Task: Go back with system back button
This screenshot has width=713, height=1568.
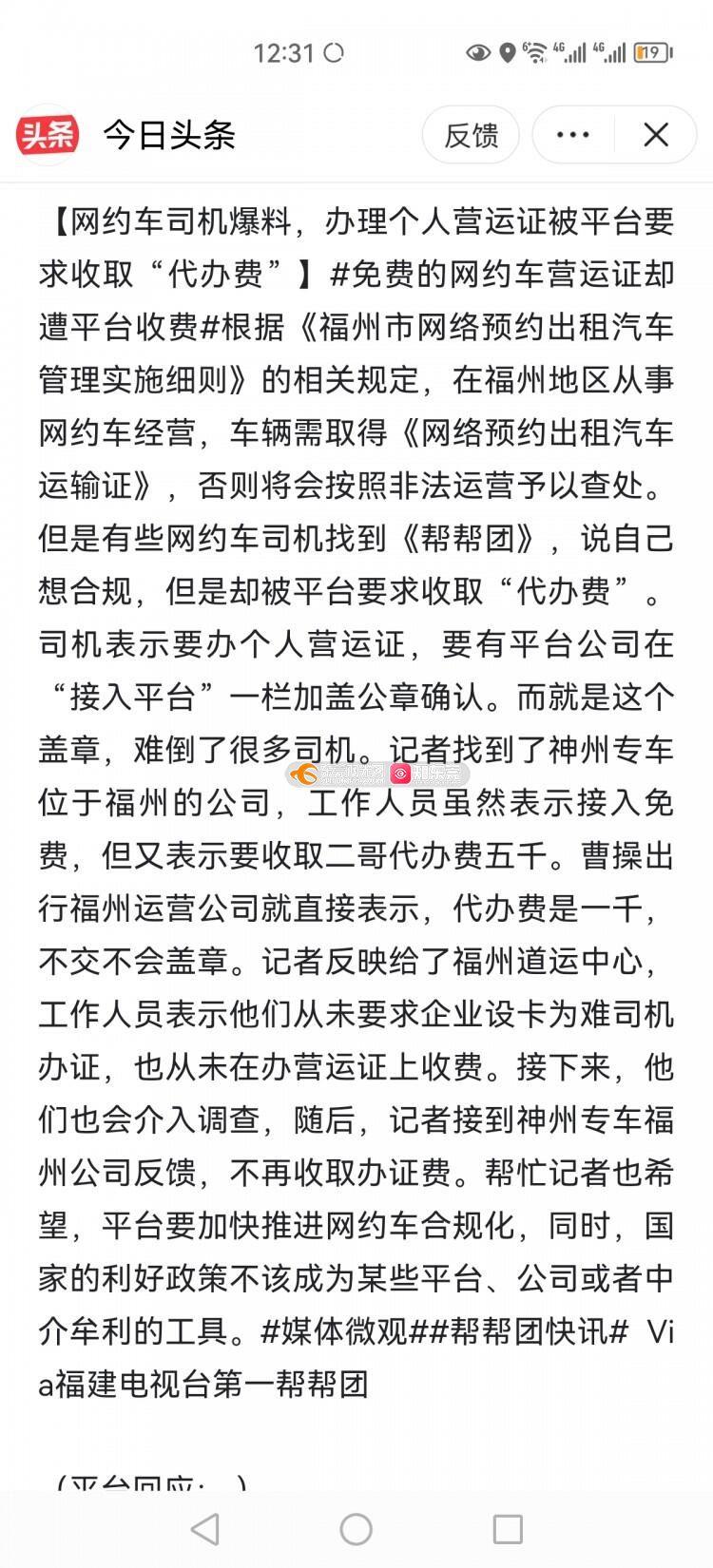Action: 204,1529
